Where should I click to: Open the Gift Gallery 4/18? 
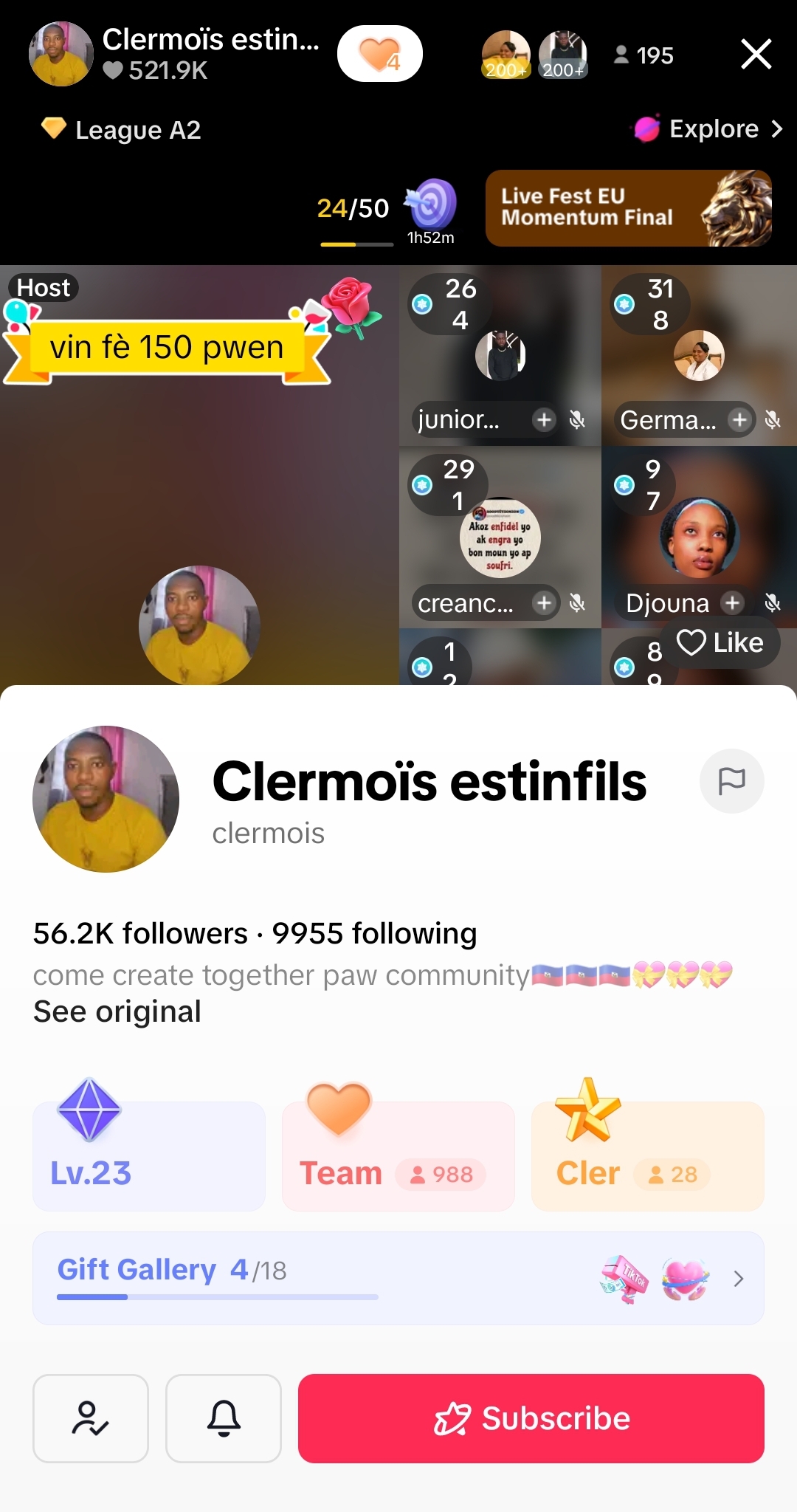pos(398,1278)
